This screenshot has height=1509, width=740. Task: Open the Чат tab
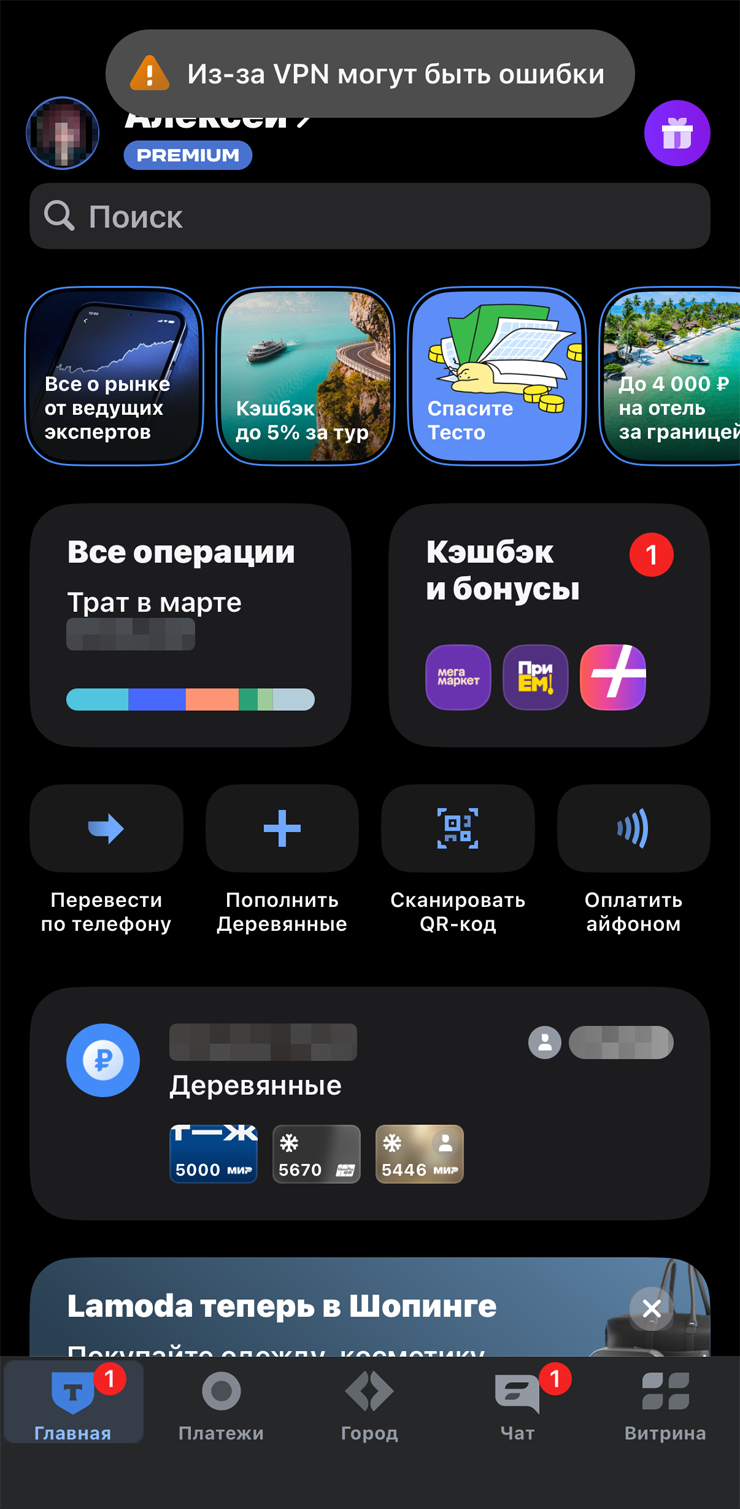click(x=517, y=1406)
